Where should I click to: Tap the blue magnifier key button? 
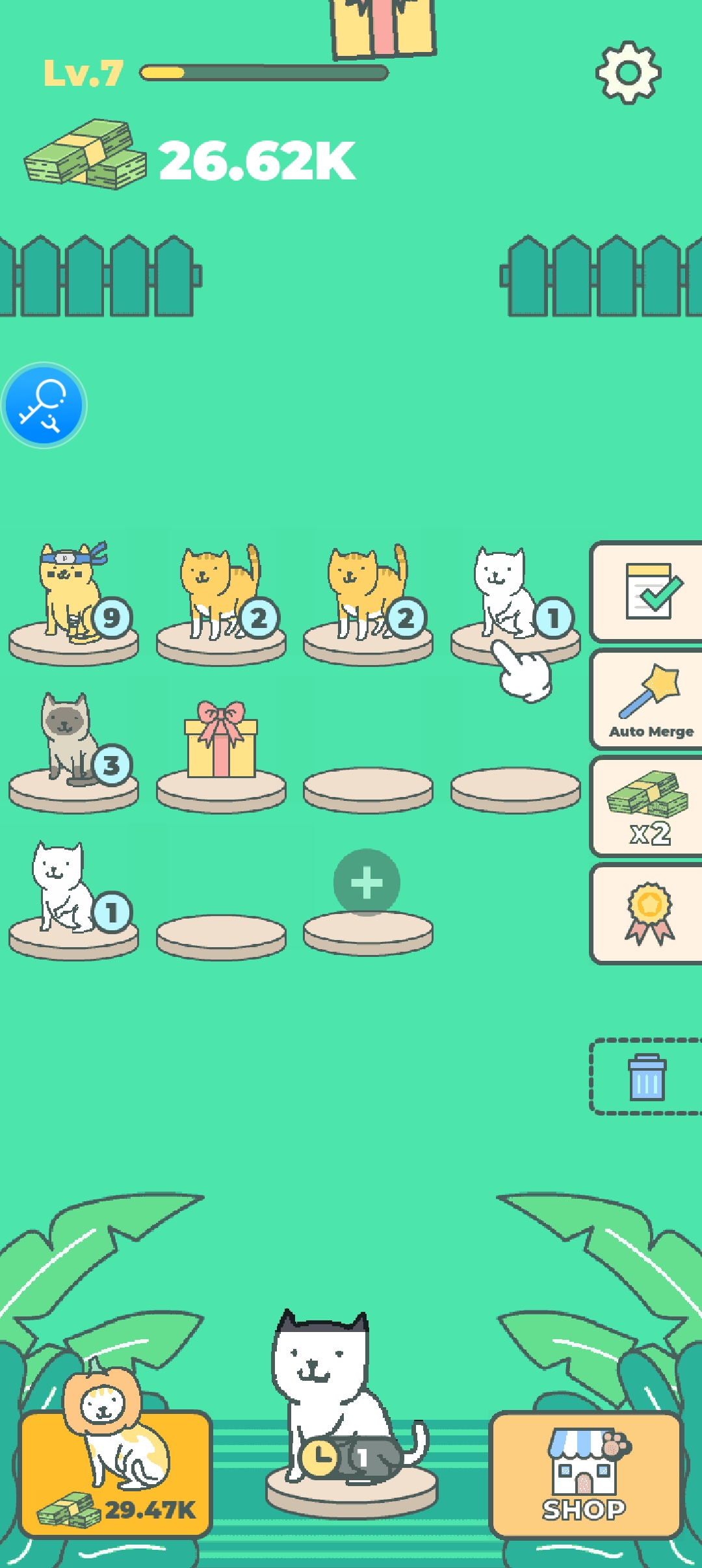[44, 405]
